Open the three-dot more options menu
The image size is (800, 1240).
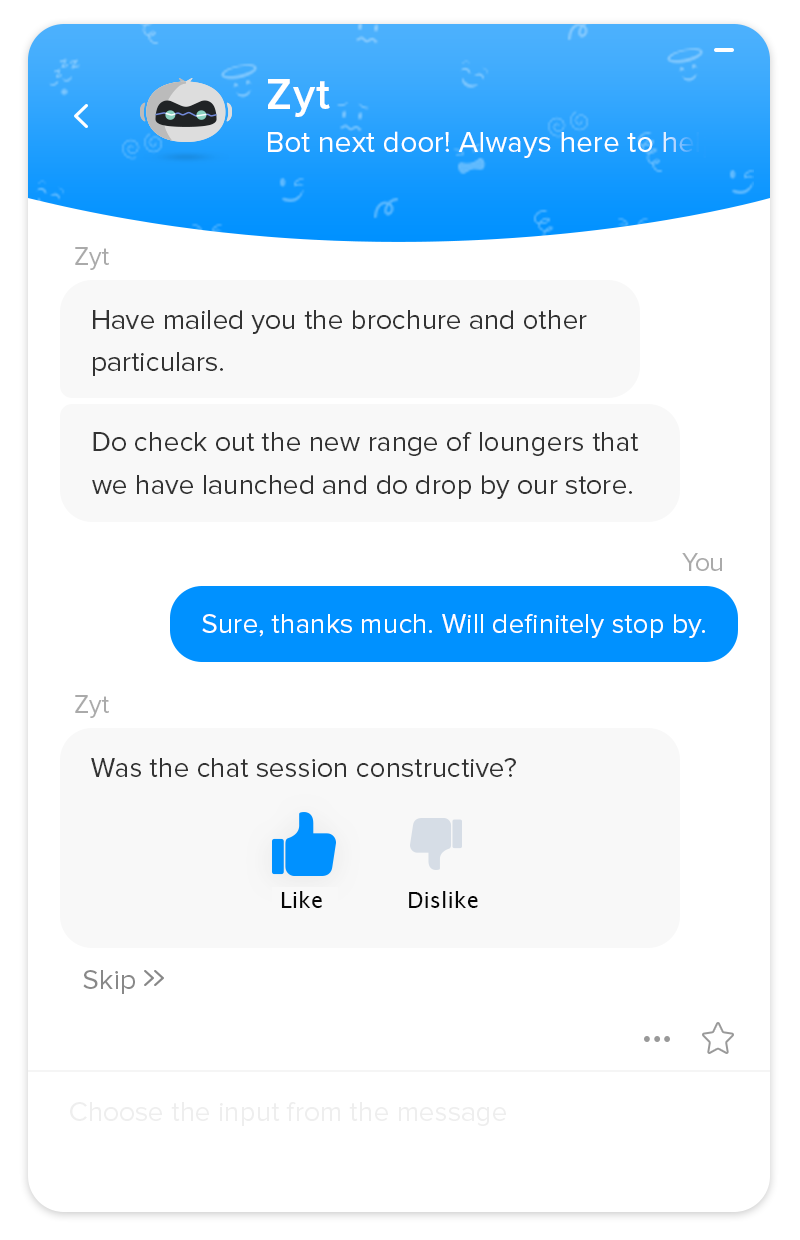tap(657, 1039)
